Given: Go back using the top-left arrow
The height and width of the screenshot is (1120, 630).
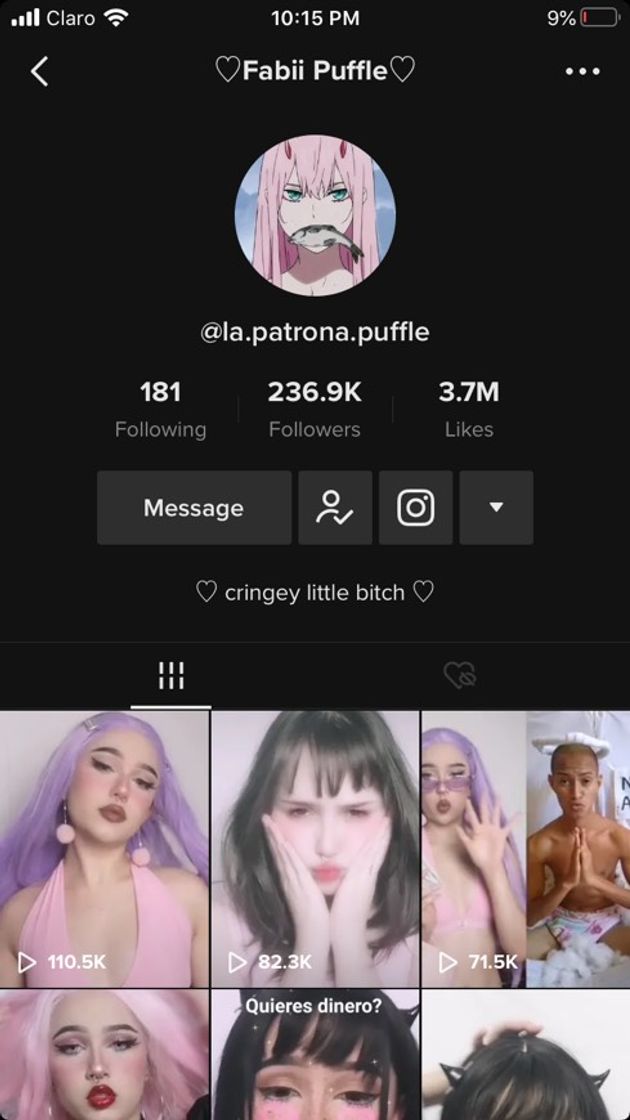Looking at the screenshot, I should pyautogui.click(x=40, y=71).
